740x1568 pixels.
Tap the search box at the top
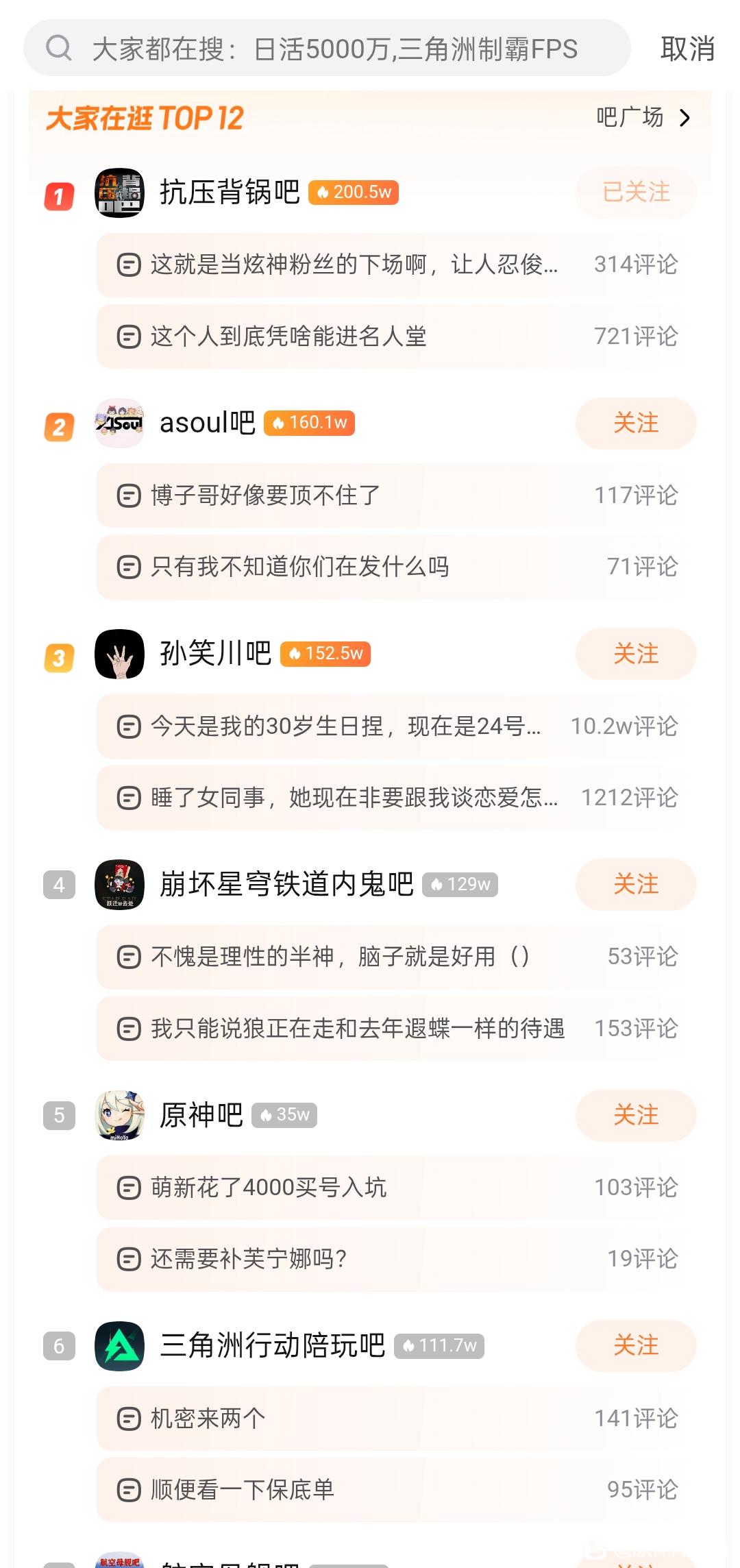click(328, 48)
